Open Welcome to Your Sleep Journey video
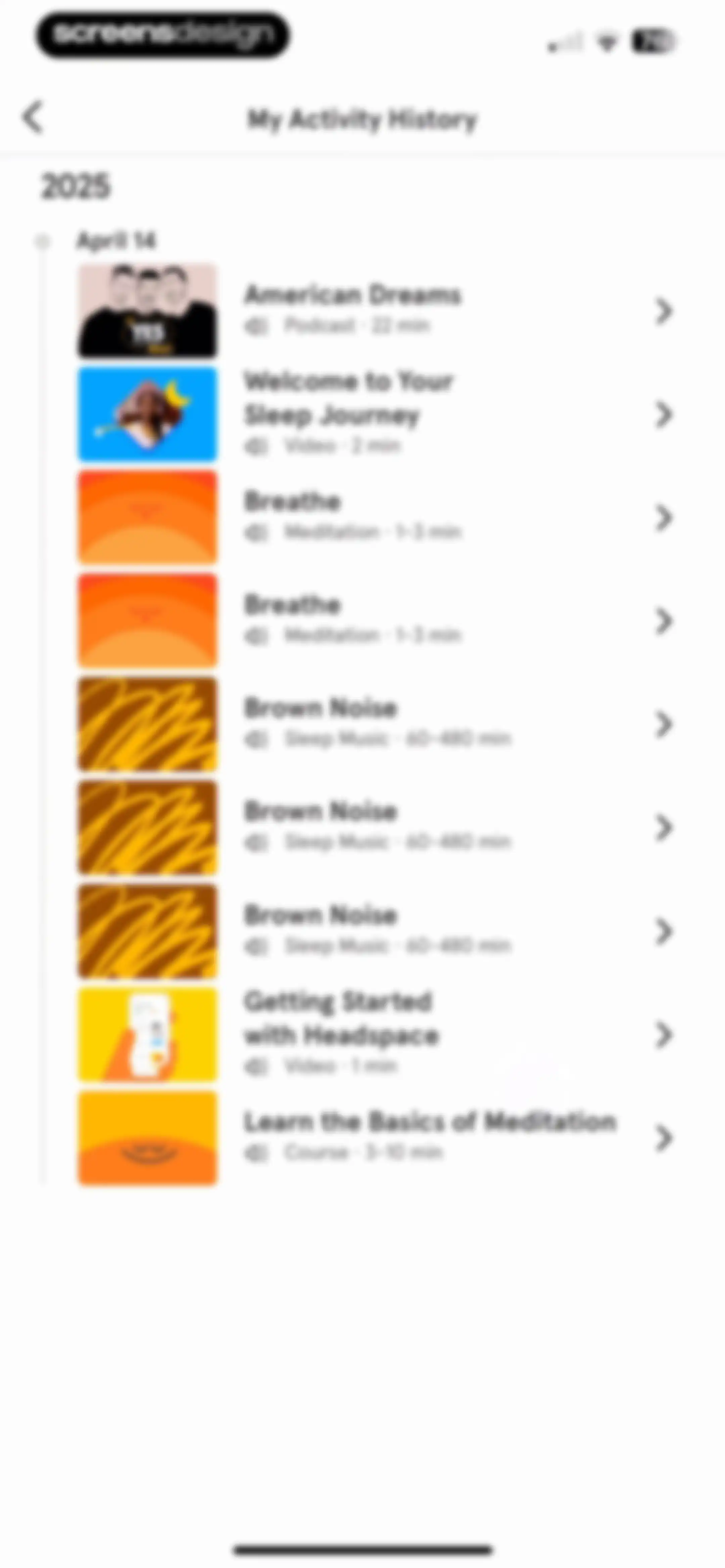The height and width of the screenshot is (1568, 725). tap(376, 415)
